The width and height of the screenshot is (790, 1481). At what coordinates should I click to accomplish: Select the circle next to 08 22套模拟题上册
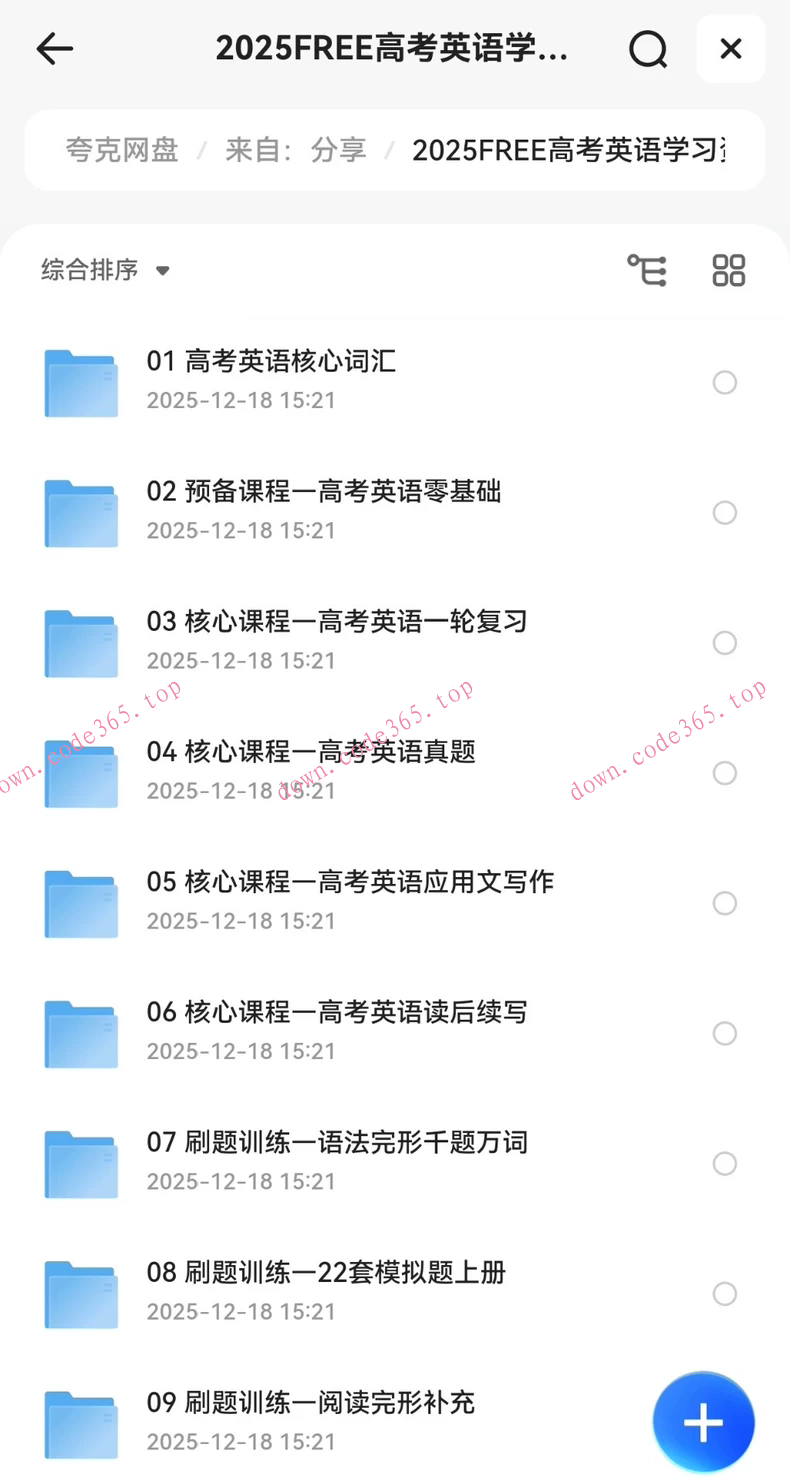[725, 1293]
